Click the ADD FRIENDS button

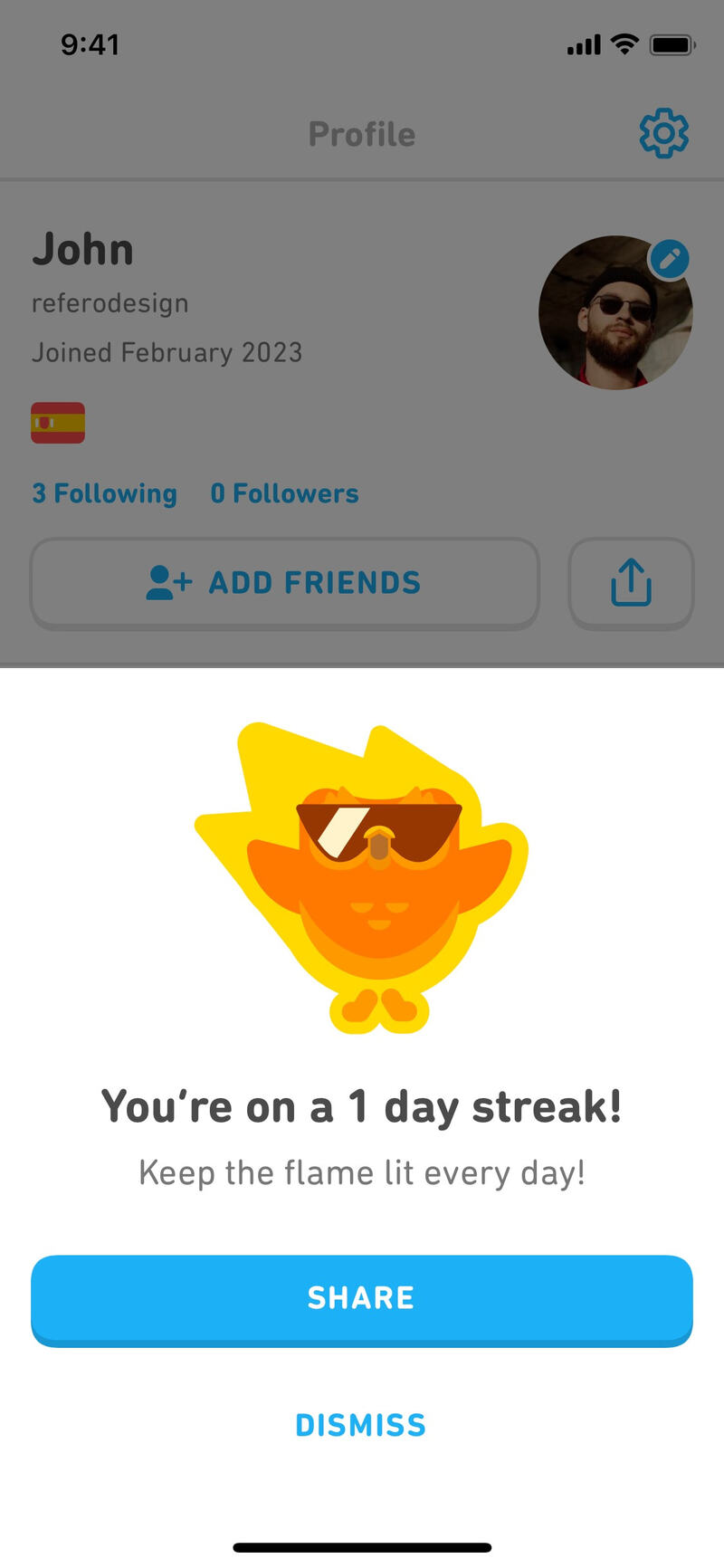click(x=284, y=583)
